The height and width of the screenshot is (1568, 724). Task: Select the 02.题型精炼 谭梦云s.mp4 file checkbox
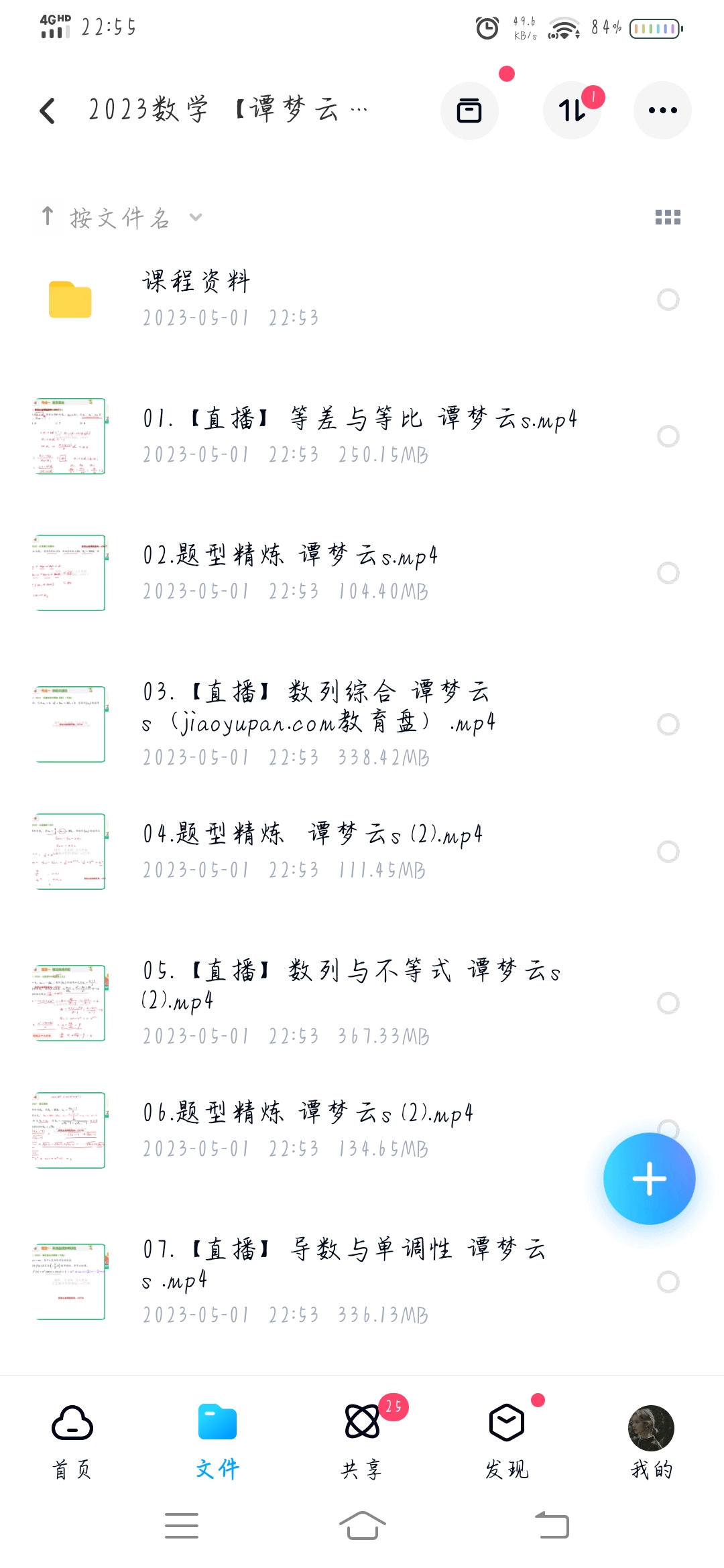668,573
